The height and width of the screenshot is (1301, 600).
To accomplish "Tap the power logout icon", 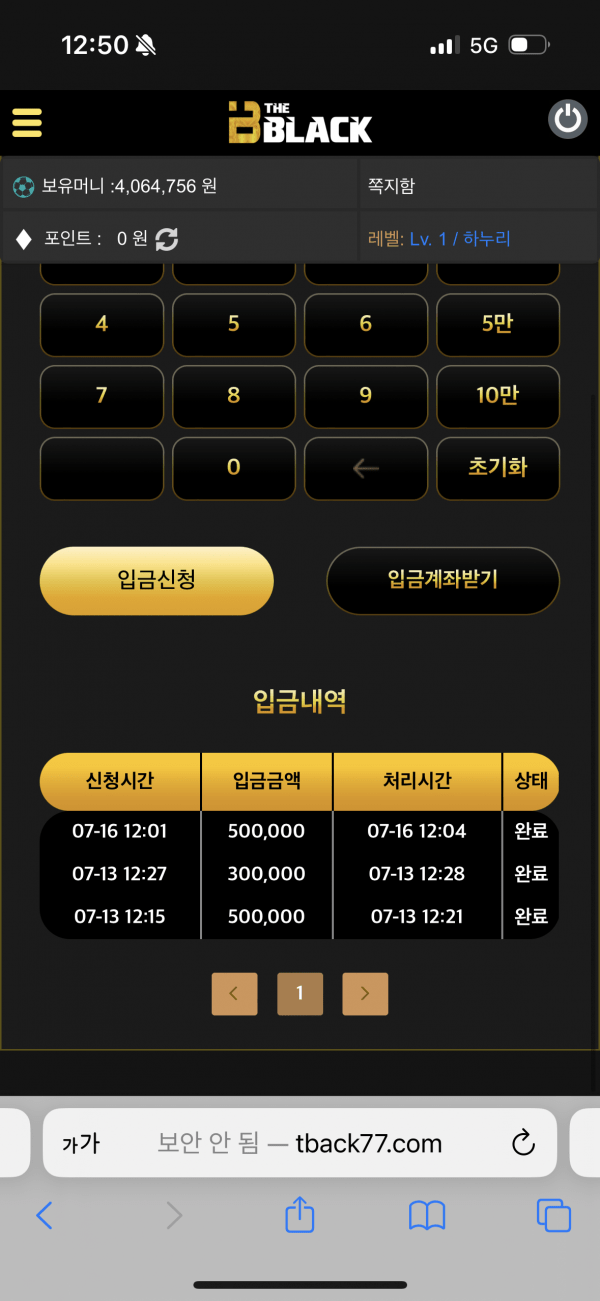I will click(567, 120).
